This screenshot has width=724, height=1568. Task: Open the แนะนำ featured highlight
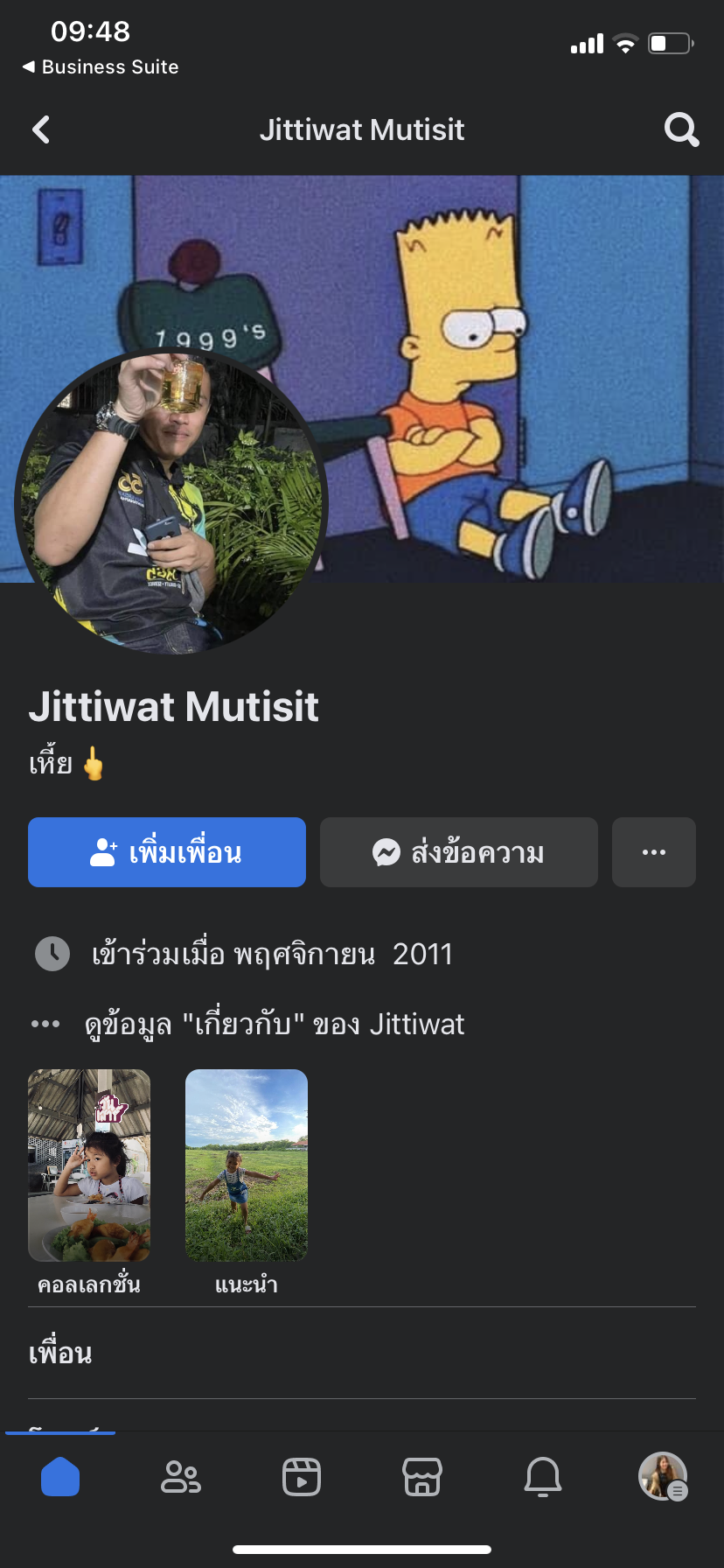click(x=247, y=1165)
